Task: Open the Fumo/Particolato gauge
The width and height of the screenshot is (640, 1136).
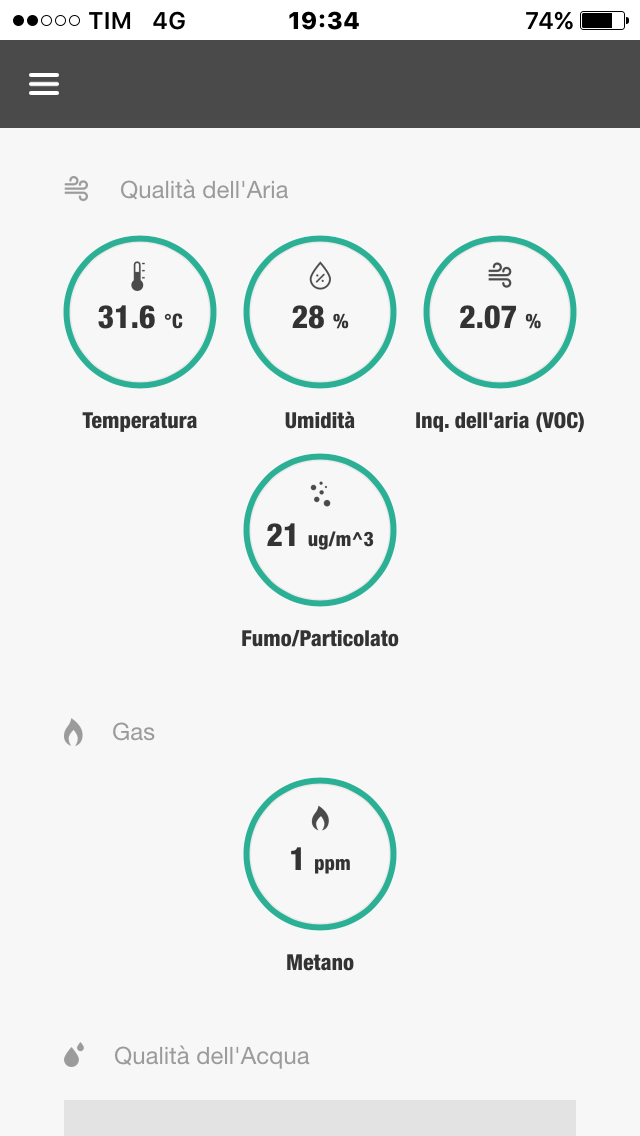Action: [x=320, y=530]
